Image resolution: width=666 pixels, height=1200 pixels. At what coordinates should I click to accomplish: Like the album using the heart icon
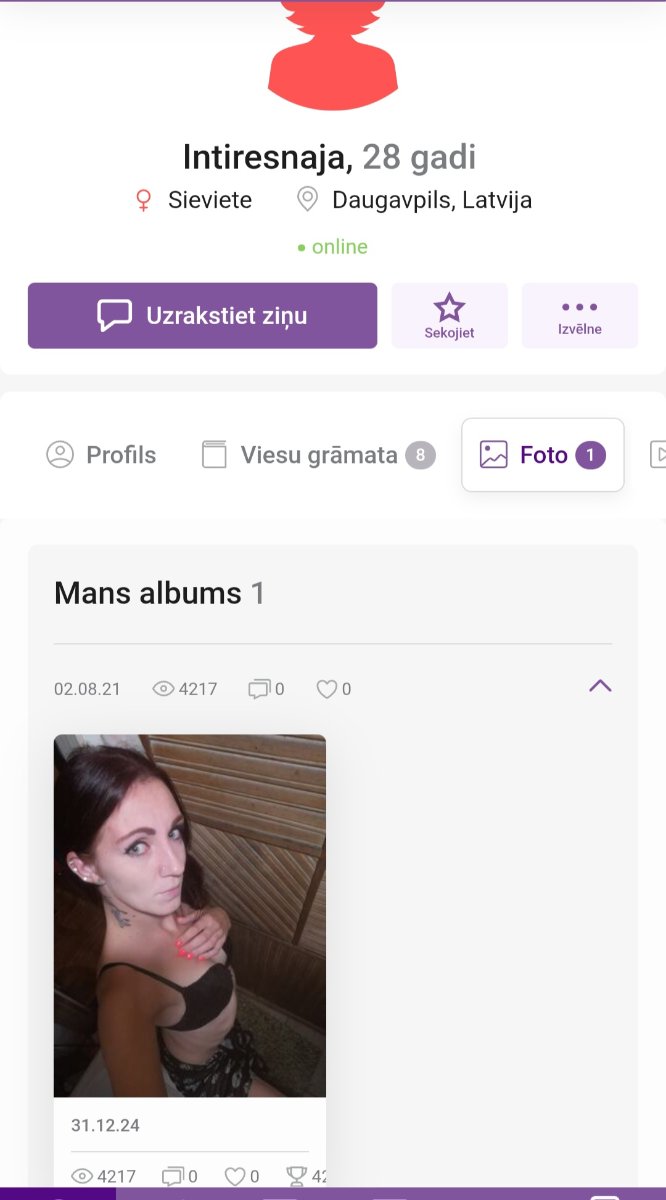tap(334, 689)
